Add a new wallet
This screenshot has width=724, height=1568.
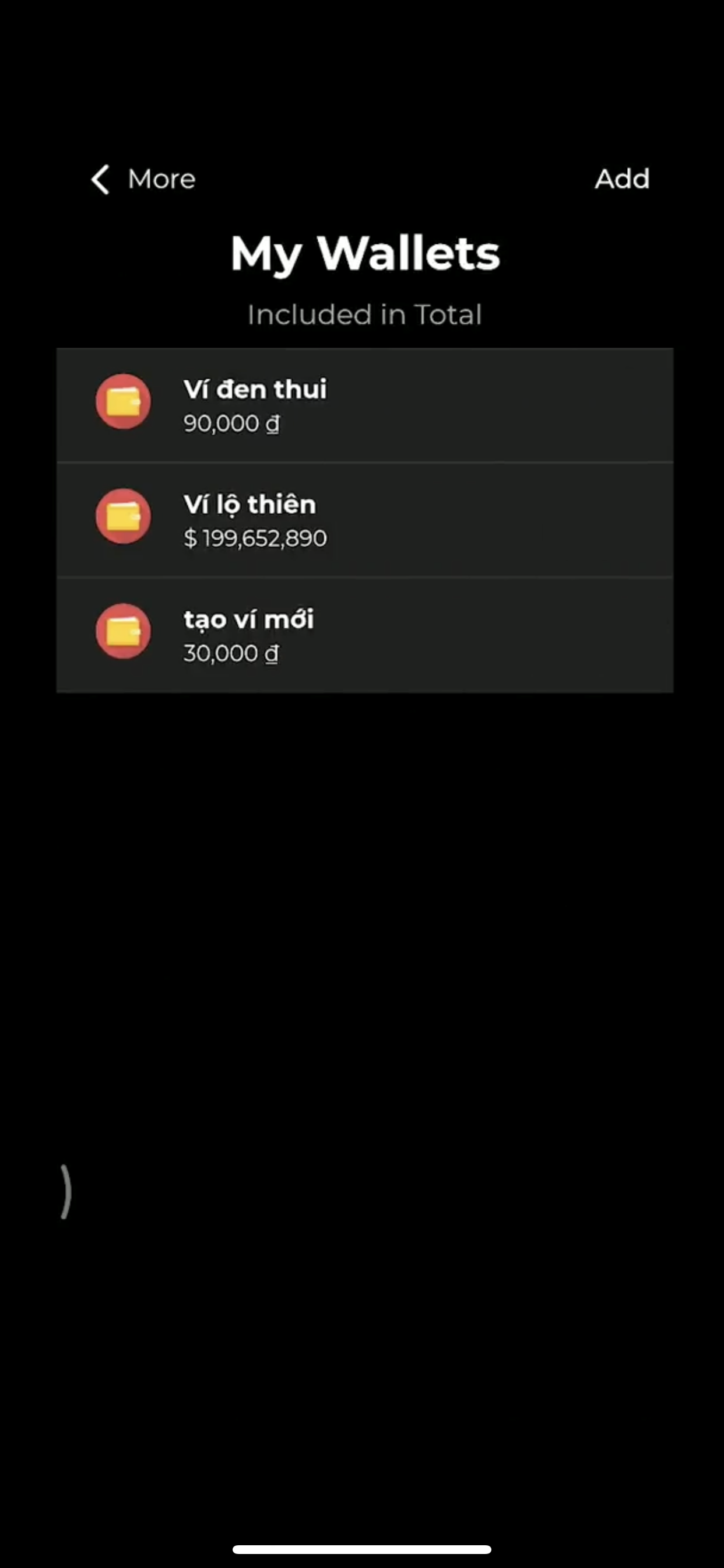622,180
